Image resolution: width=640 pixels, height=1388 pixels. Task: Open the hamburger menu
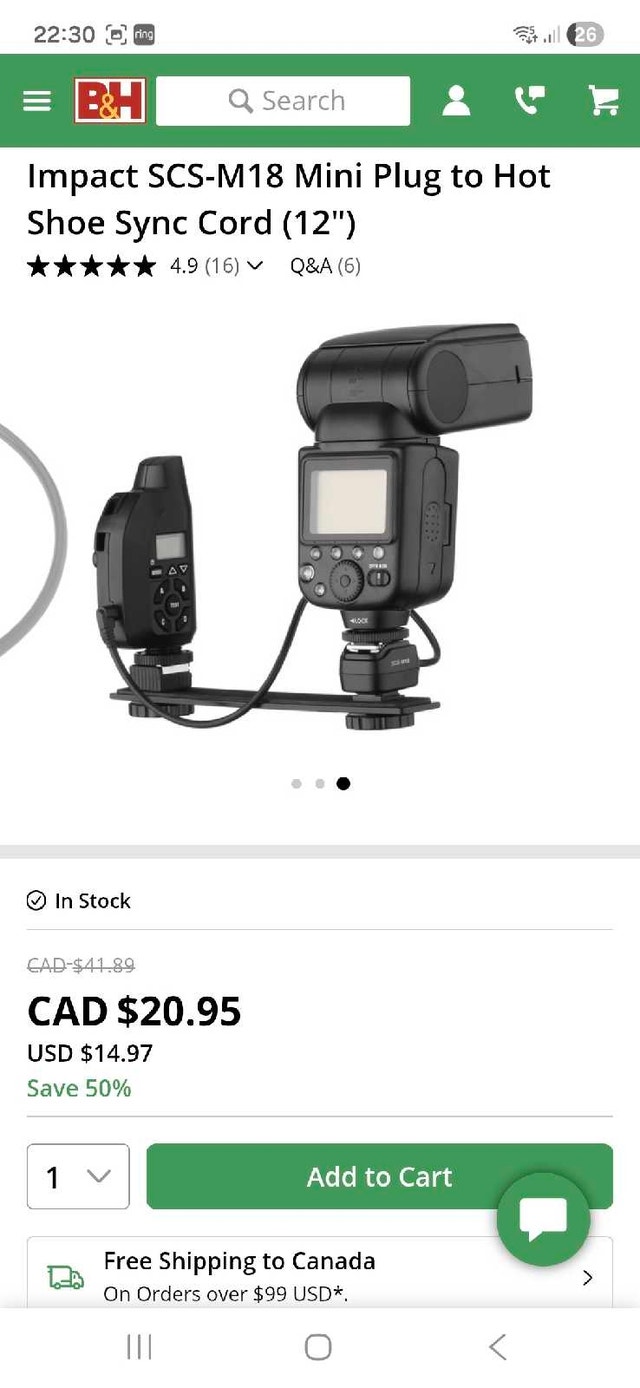(37, 101)
